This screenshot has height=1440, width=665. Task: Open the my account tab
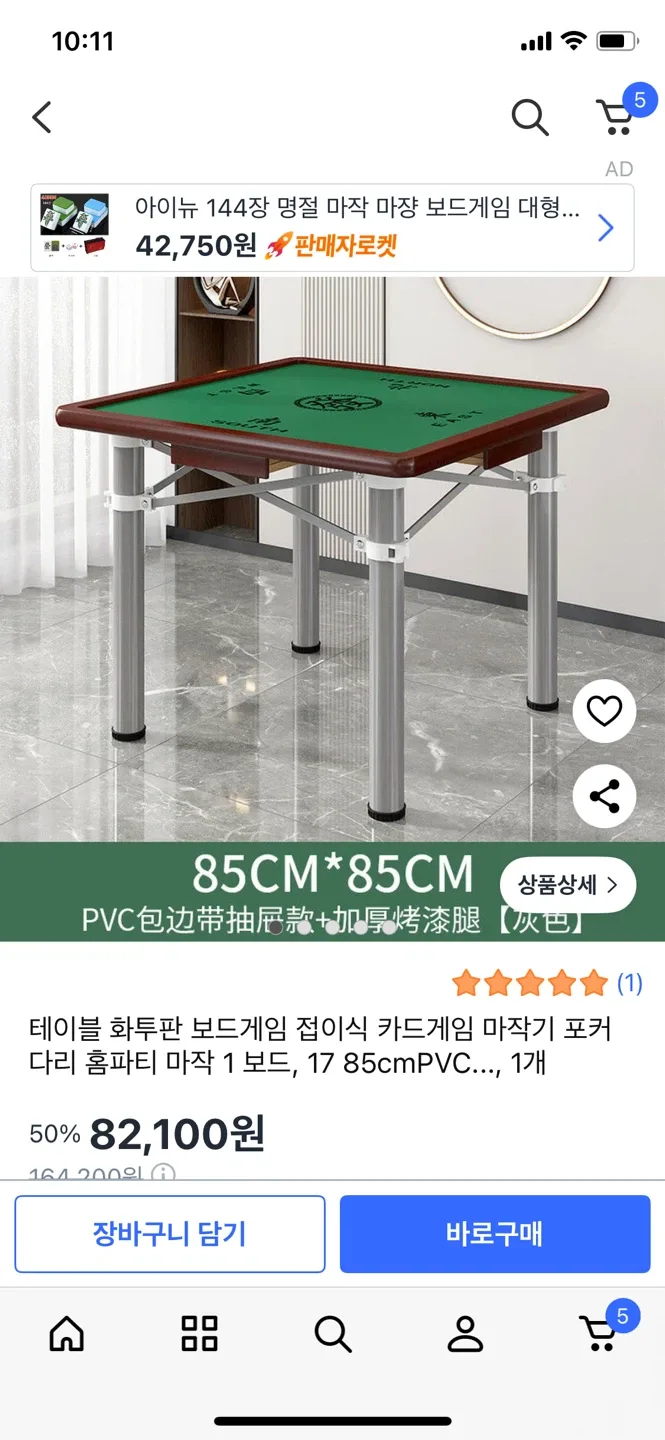[465, 1333]
